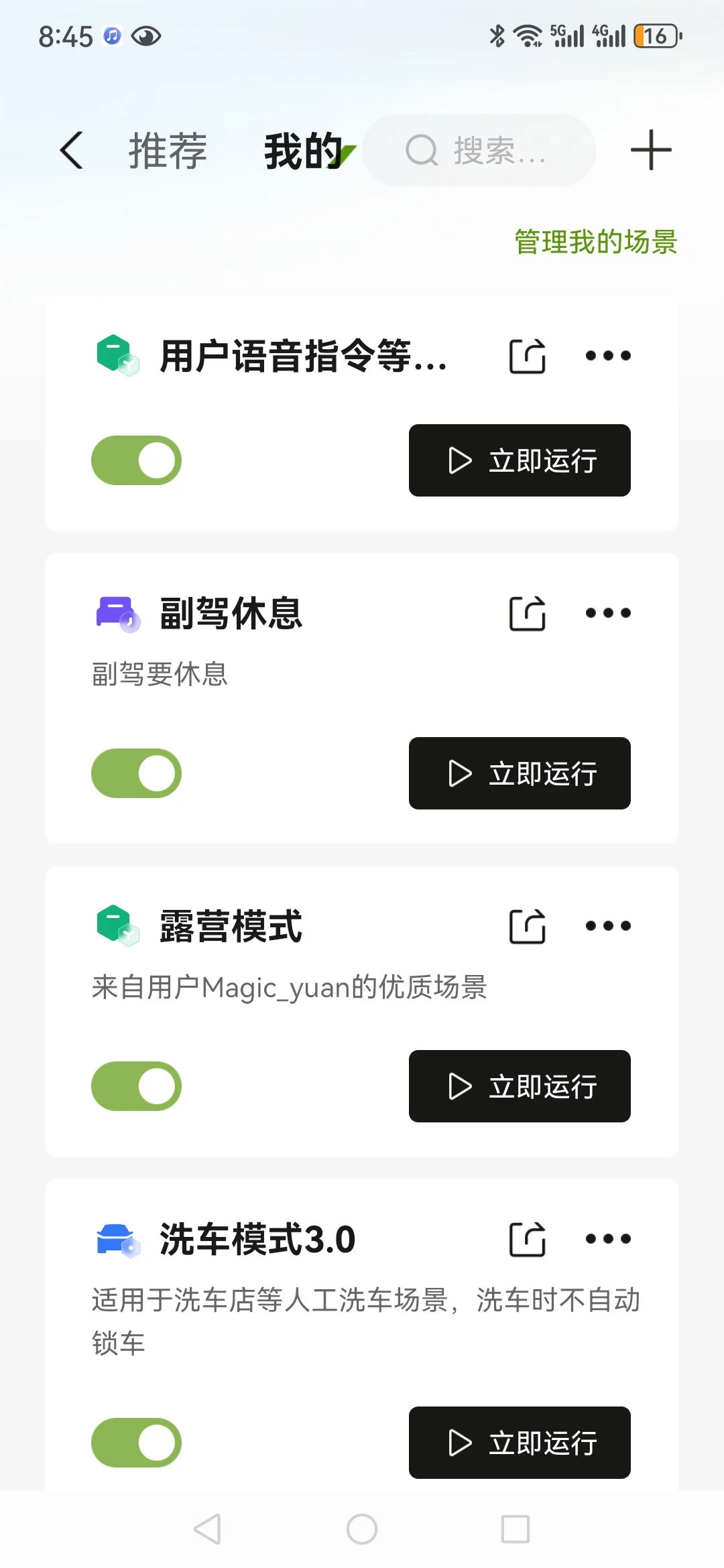Image resolution: width=724 pixels, height=1568 pixels.
Task: Share the 用户语音指令等 scene
Action: click(x=528, y=356)
